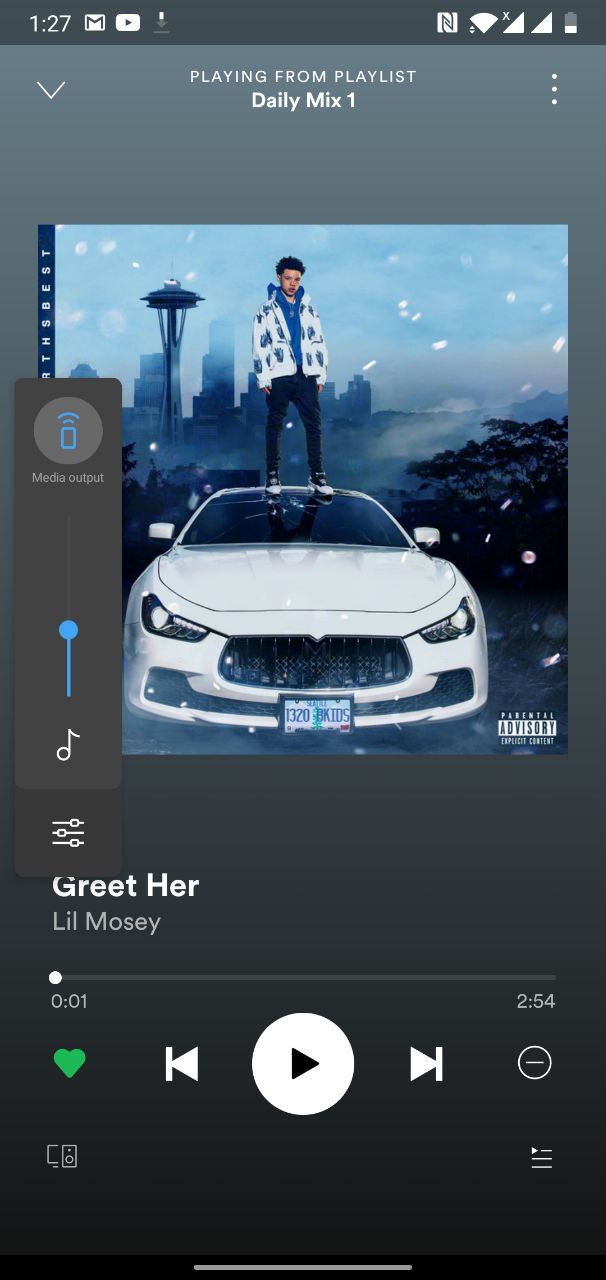This screenshot has width=606, height=1280.
Task: Open the connect to a device picker
Action: [x=62, y=1157]
